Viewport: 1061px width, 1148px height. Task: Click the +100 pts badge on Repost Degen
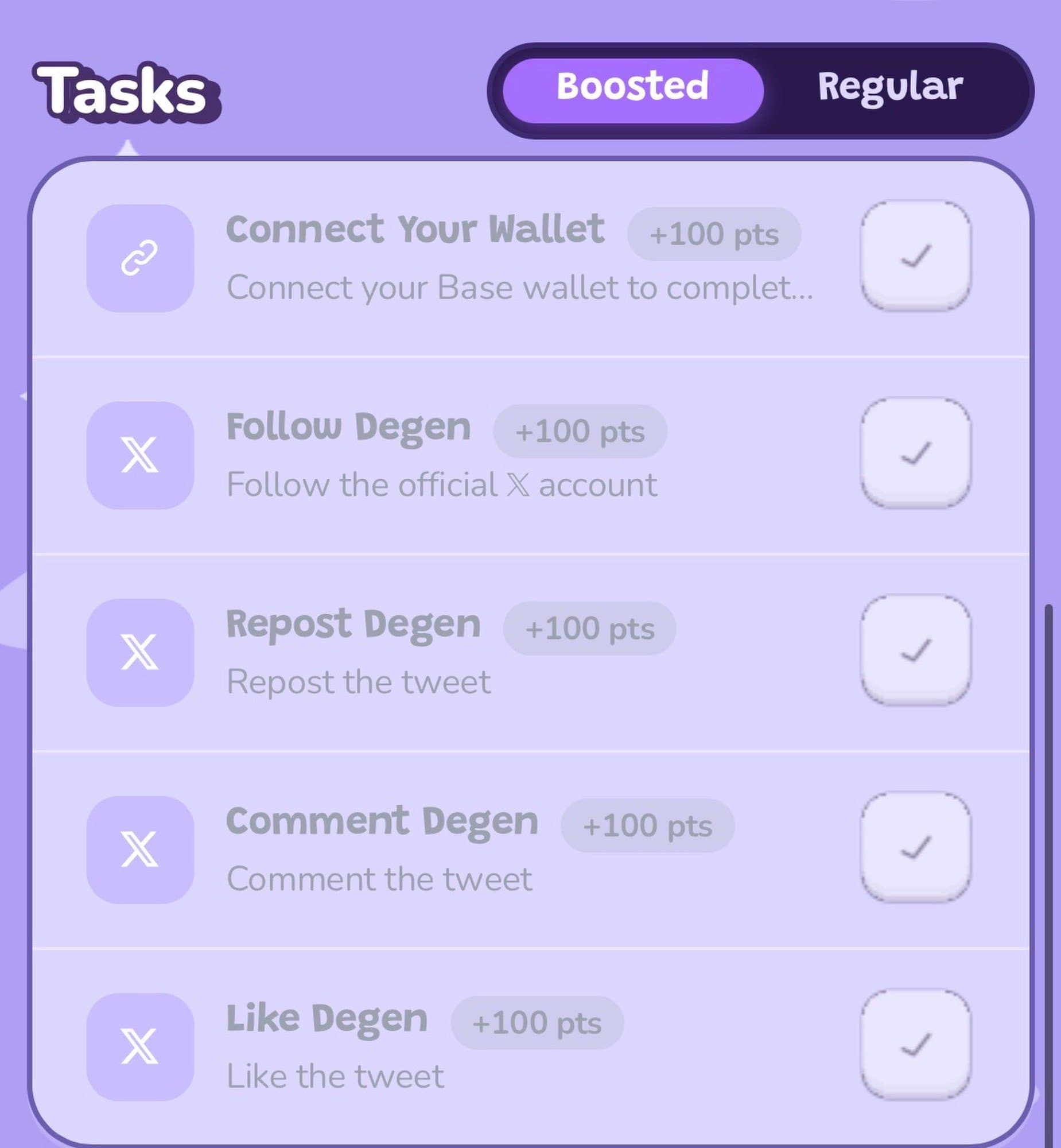[x=590, y=629]
